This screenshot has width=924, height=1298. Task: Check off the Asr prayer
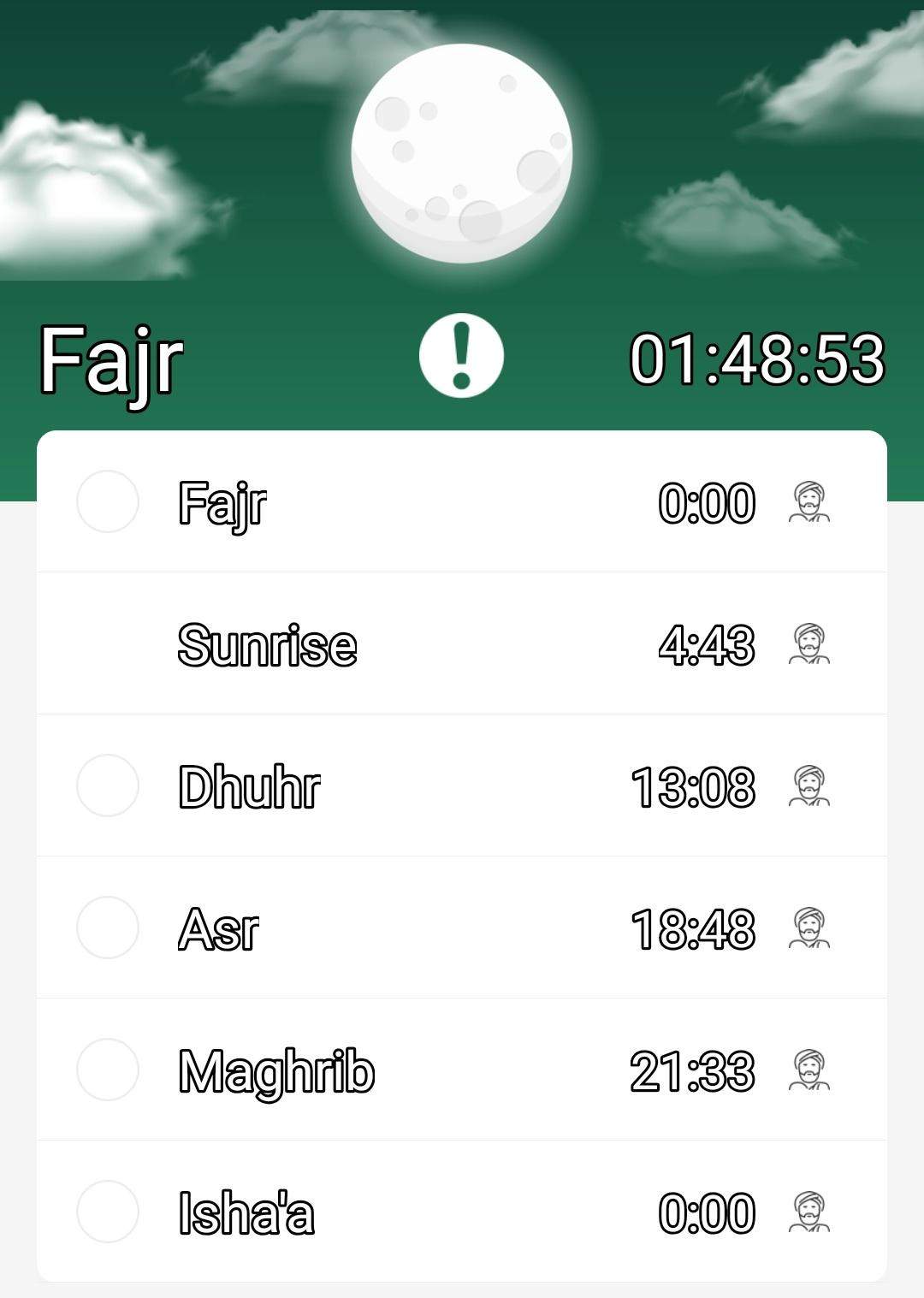(108, 928)
